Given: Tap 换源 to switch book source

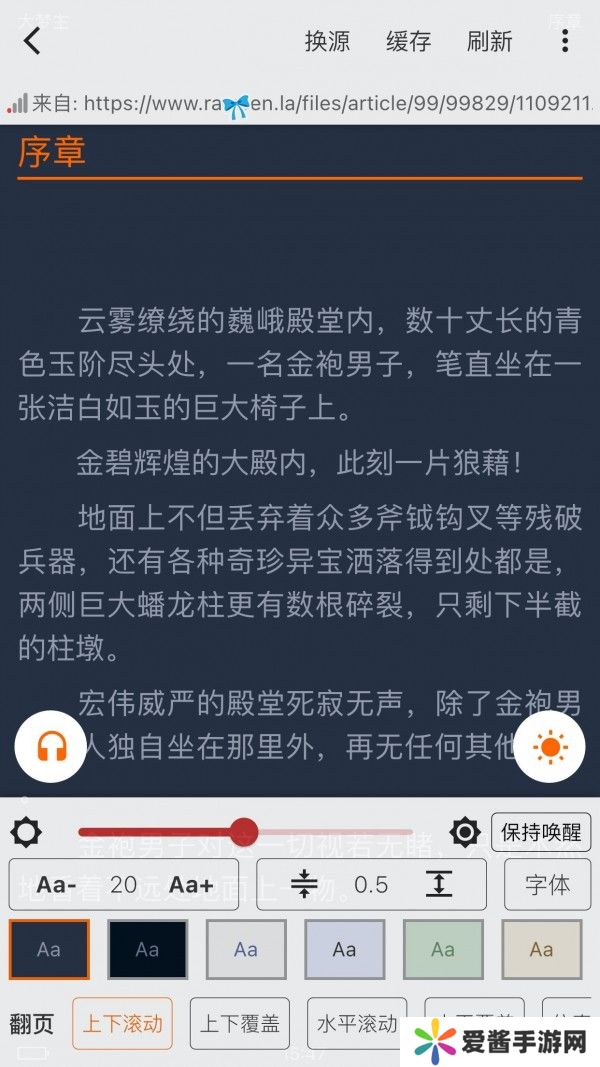Looking at the screenshot, I should click(327, 41).
